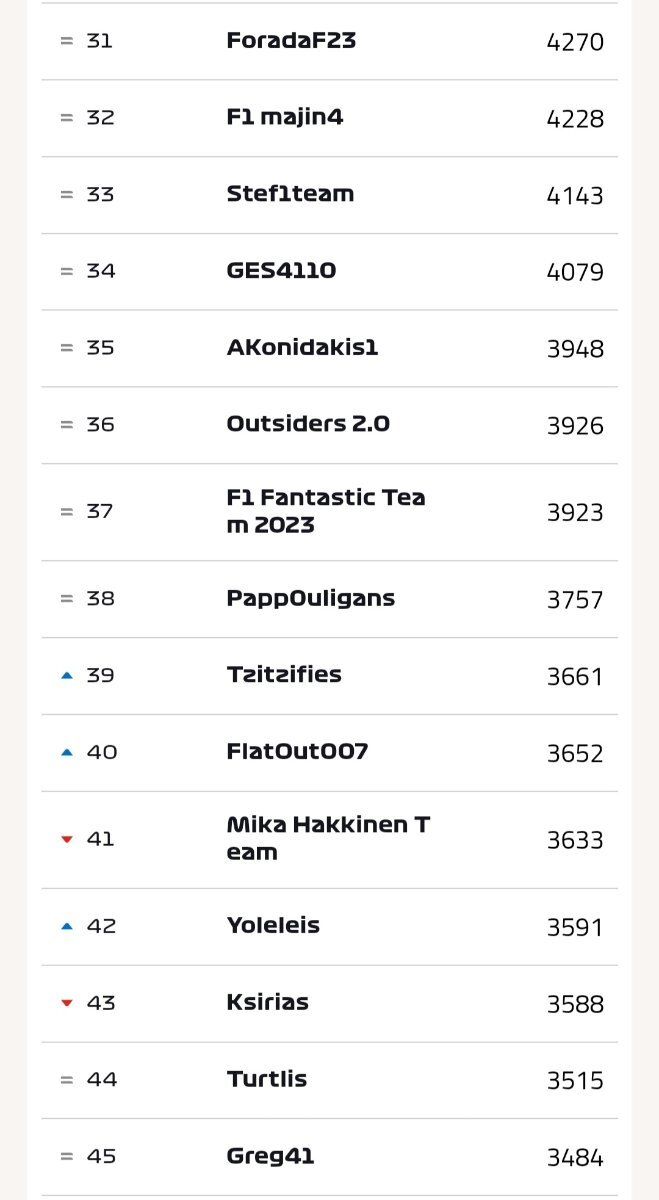659x1200 pixels.
Task: Open the Ksirias row
Action: (329, 1004)
